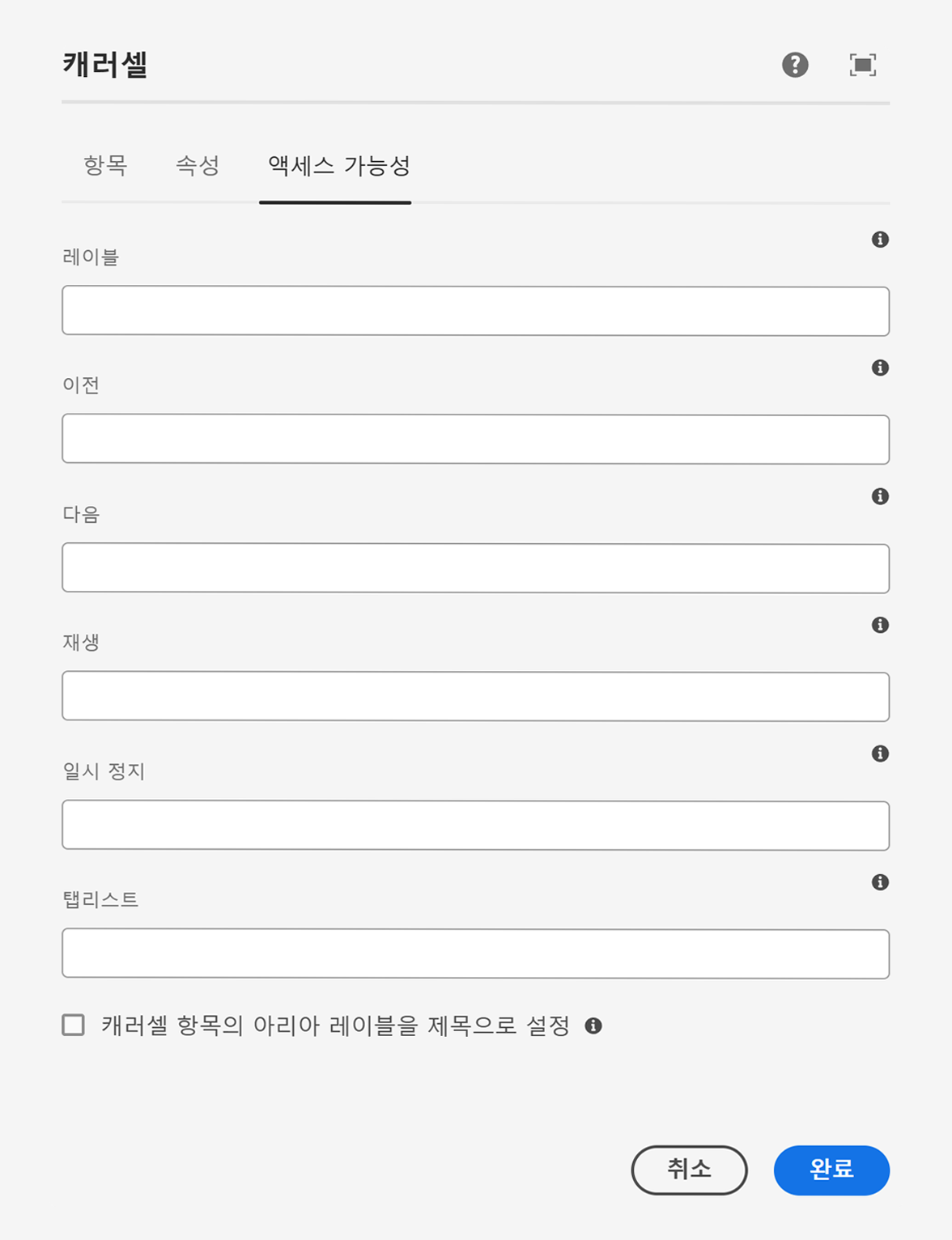Image resolution: width=952 pixels, height=1240 pixels.
Task: Focus the 레이블 text field
Action: click(x=475, y=311)
